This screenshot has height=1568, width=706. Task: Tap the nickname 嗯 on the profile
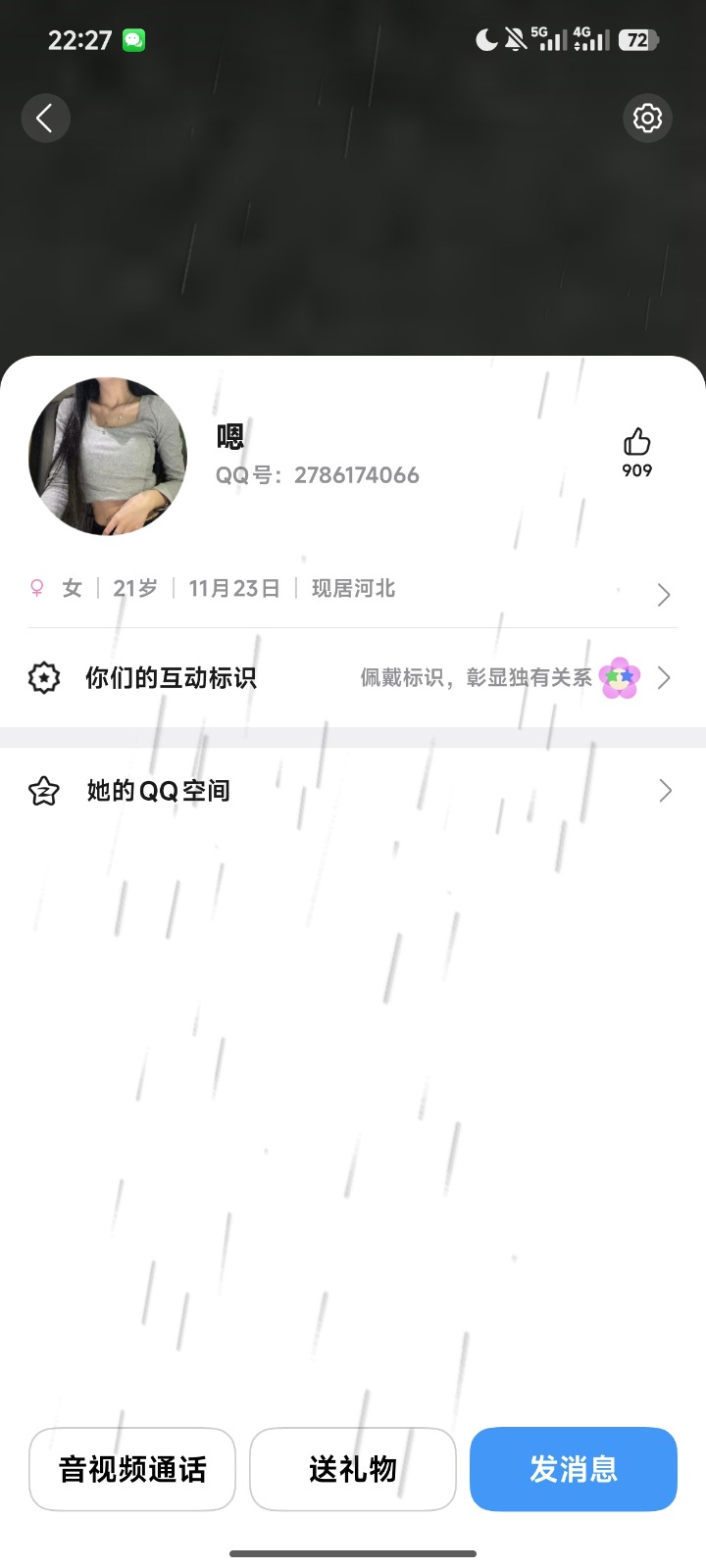(x=229, y=434)
